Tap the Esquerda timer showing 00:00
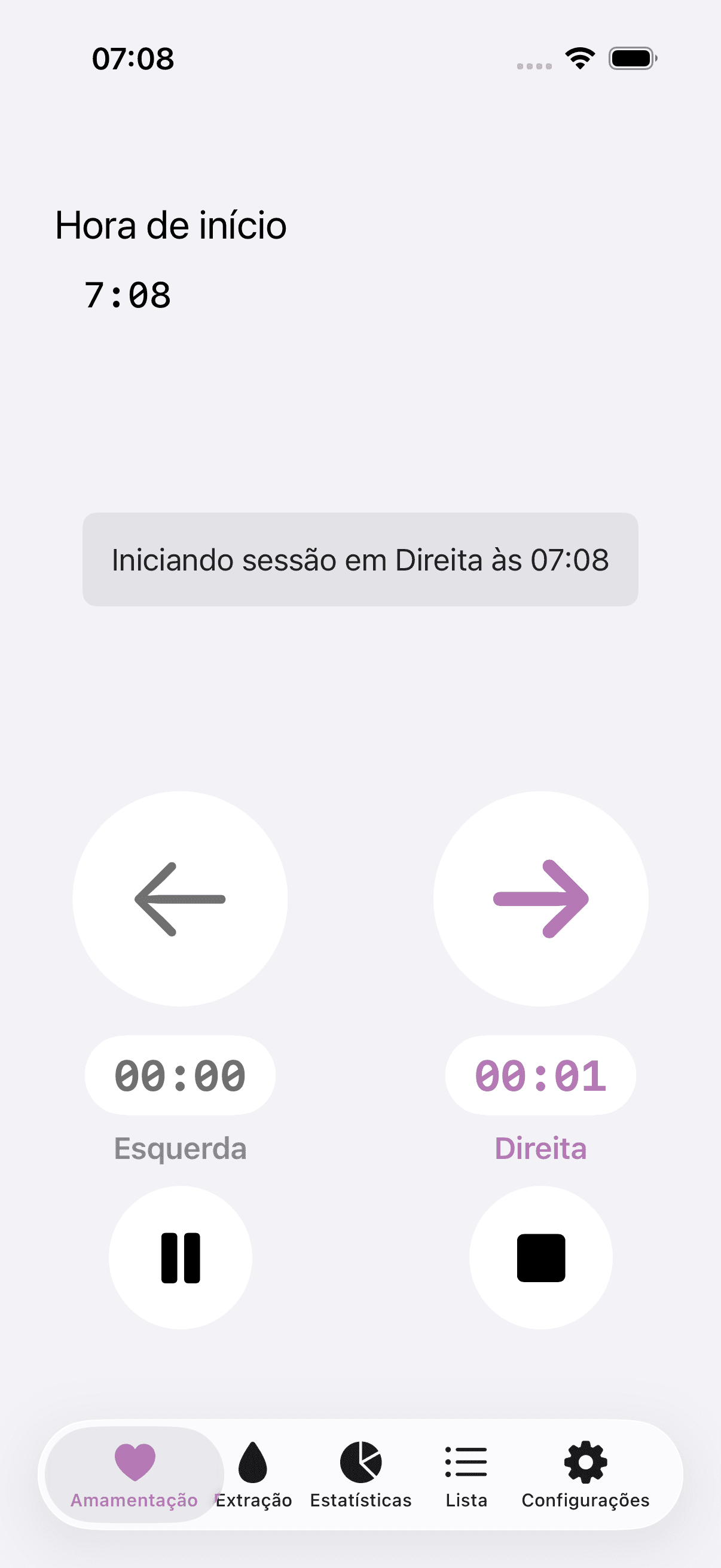This screenshot has height=1568, width=721. pyautogui.click(x=180, y=1075)
